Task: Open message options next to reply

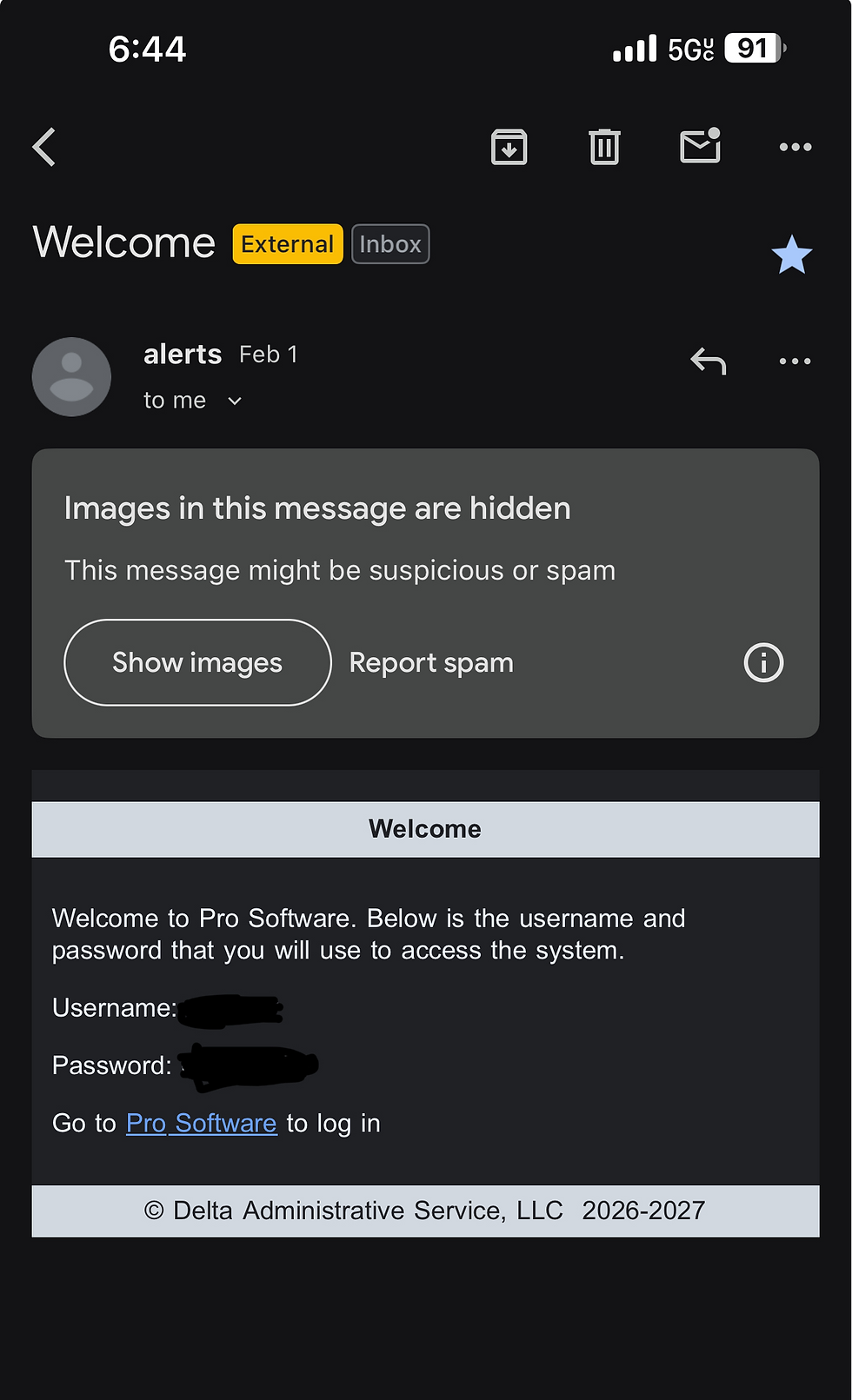Action: pos(795,361)
